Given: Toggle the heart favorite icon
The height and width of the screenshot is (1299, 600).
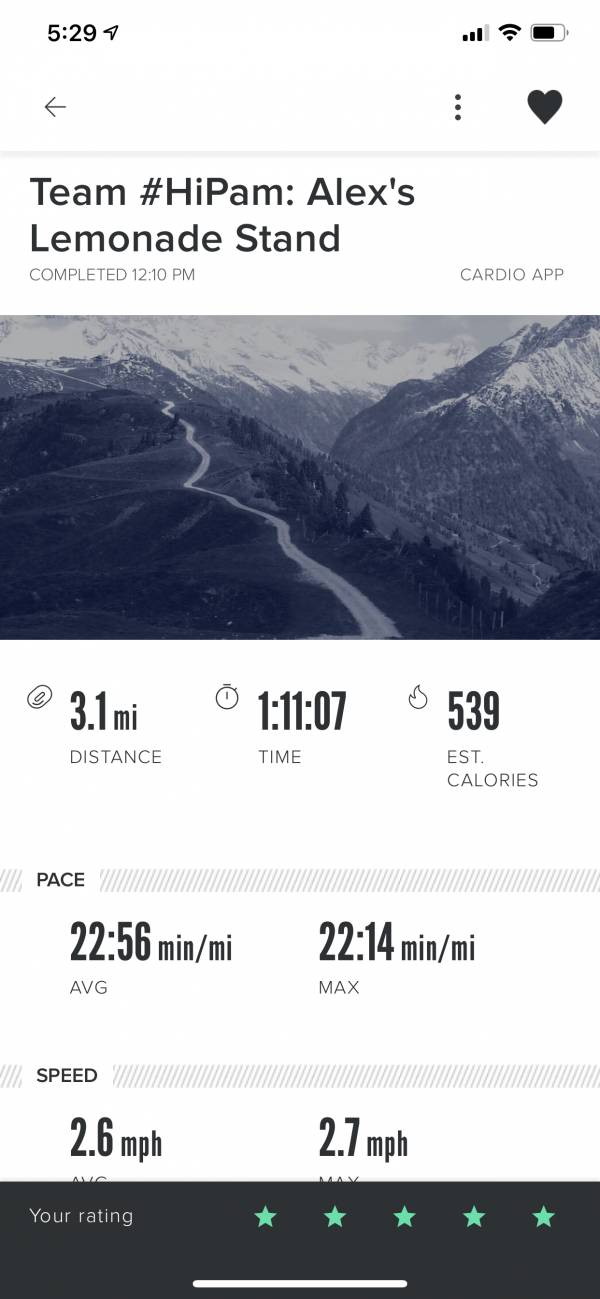Looking at the screenshot, I should point(545,107).
